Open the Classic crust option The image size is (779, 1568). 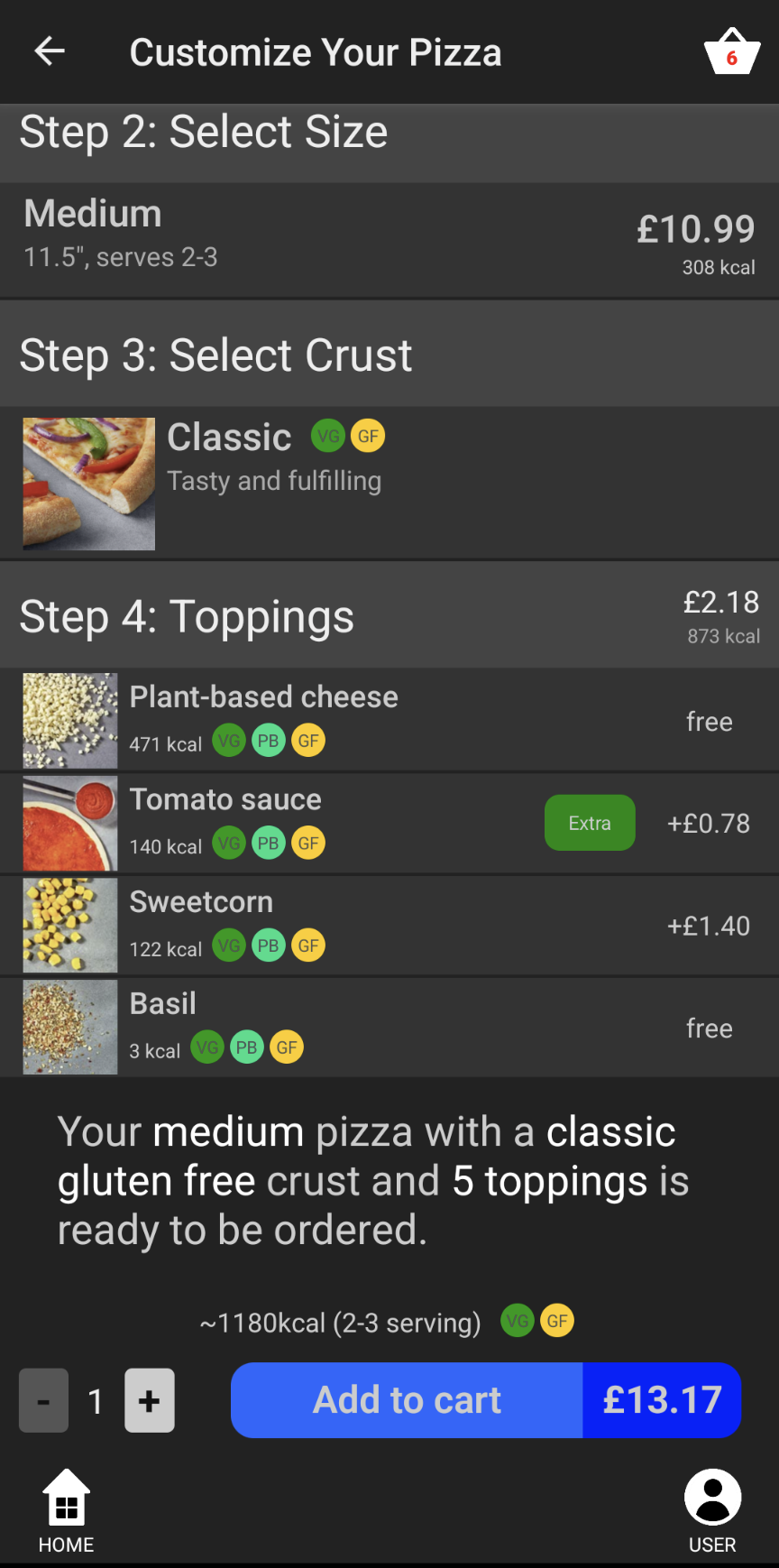point(389,483)
